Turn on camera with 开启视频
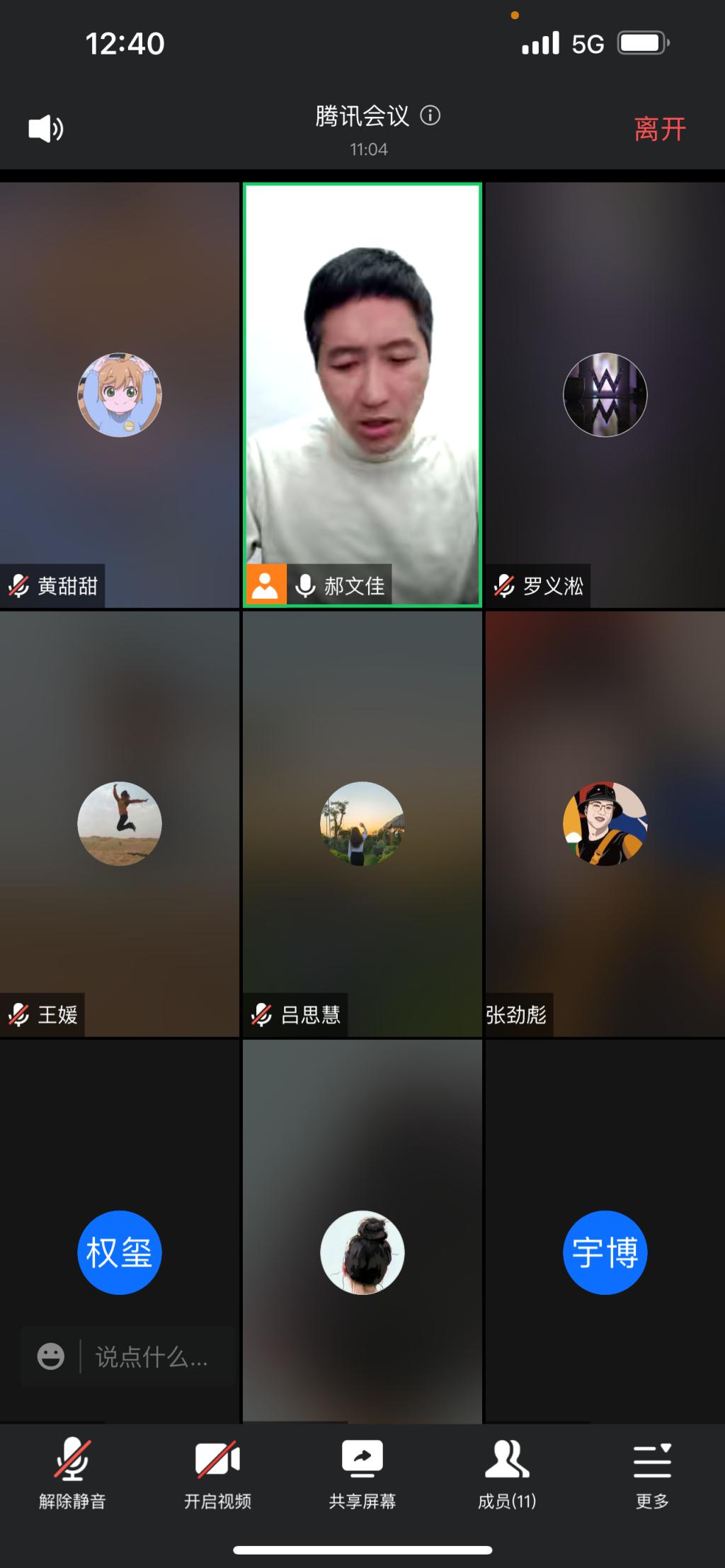This screenshot has width=725, height=1568. (217, 1472)
